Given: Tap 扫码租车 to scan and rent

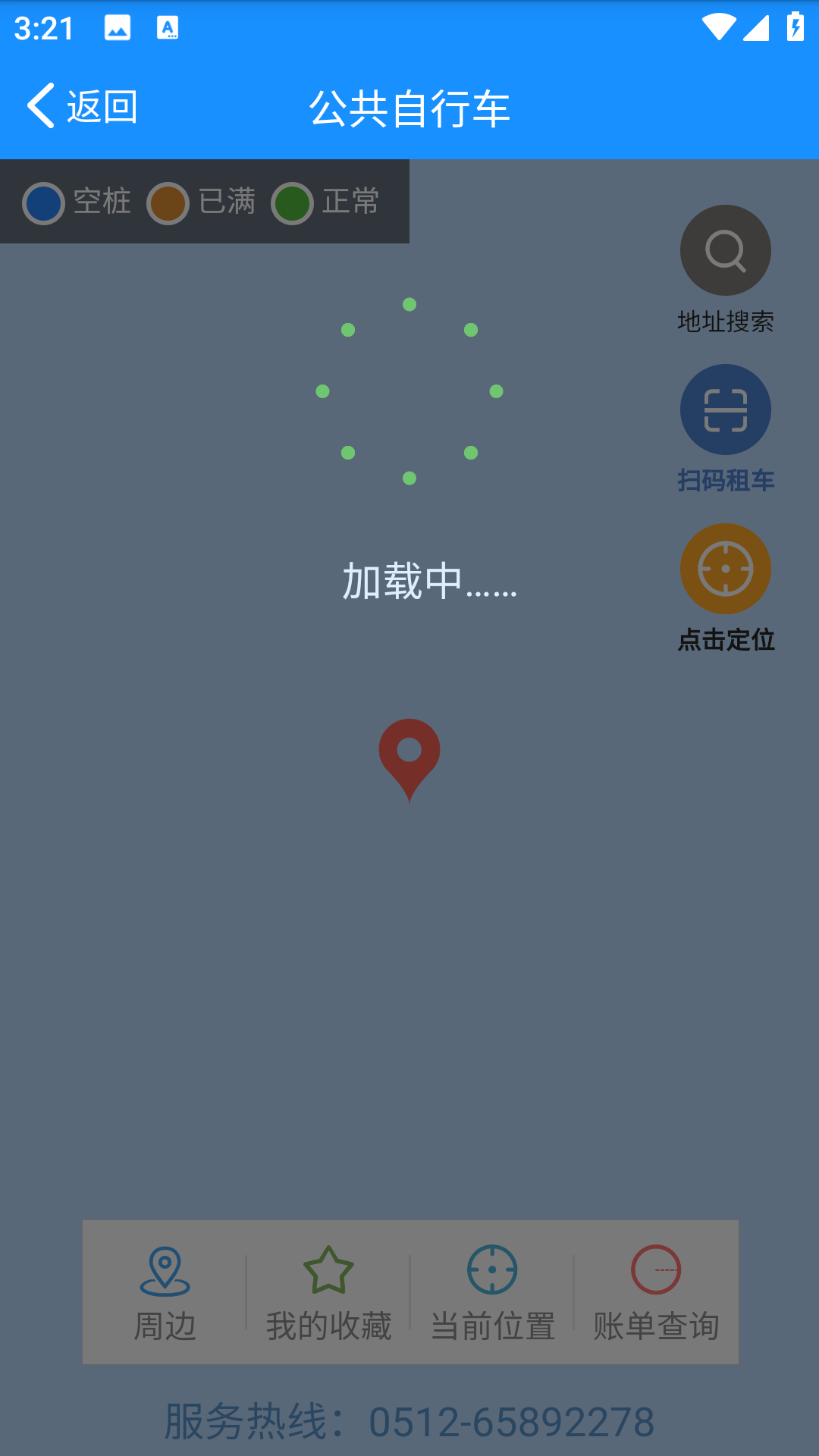Looking at the screenshot, I should [x=725, y=411].
